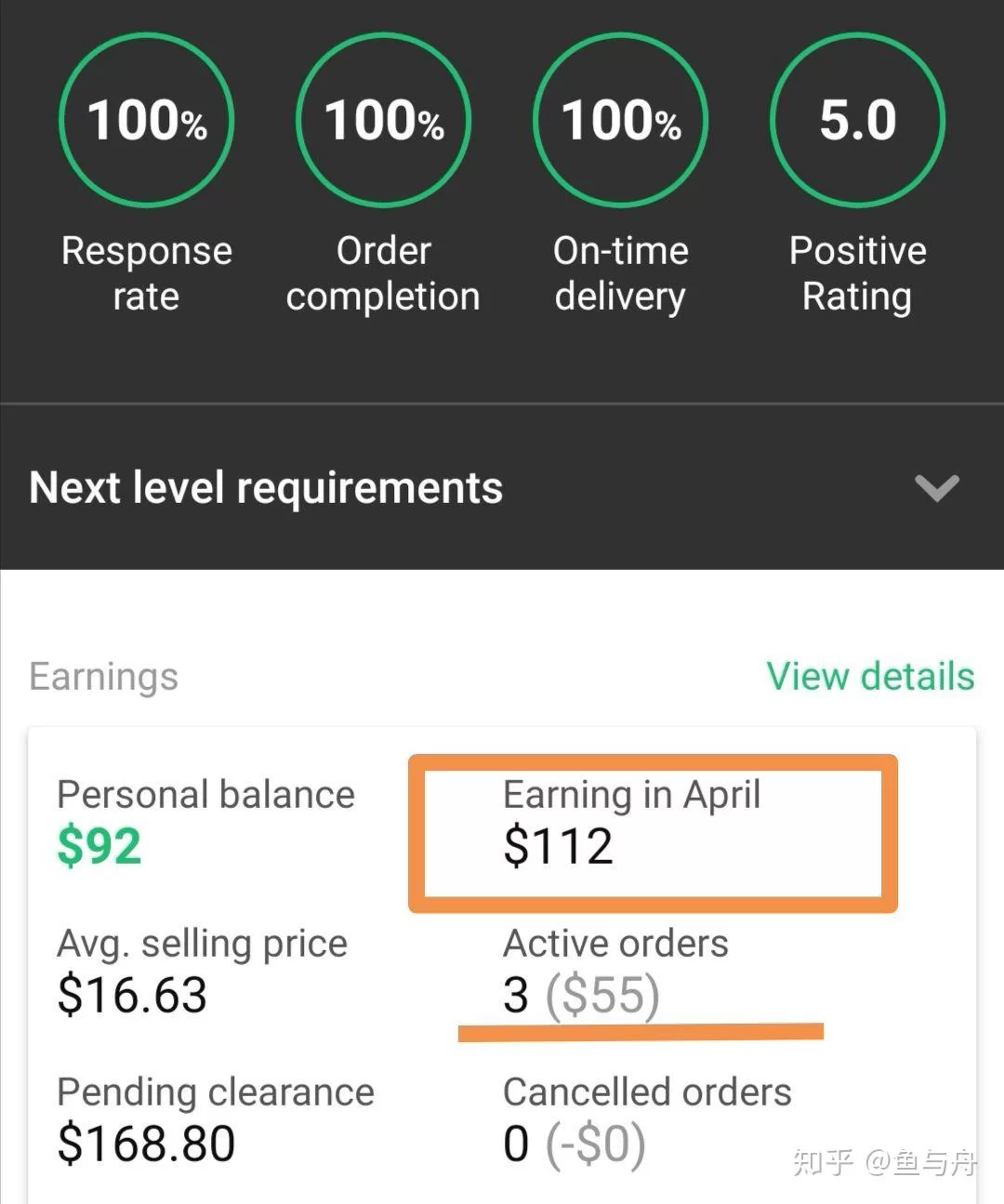Screen dimensions: 1004x1204
Task: Open View details for Earnings
Action: [870, 676]
